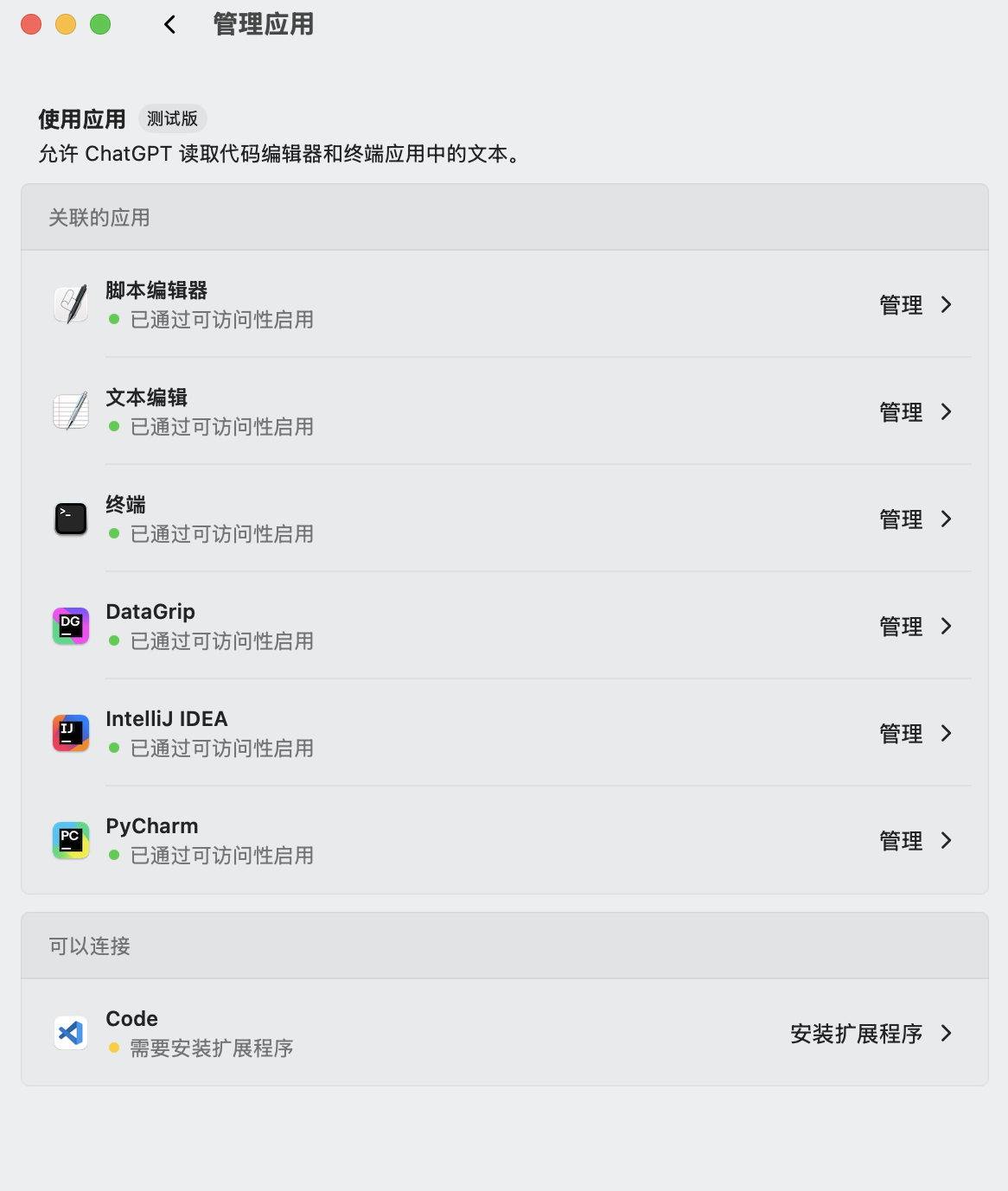Go back using the arrow beside 管理应用
The image size is (1008, 1191).
[x=170, y=24]
